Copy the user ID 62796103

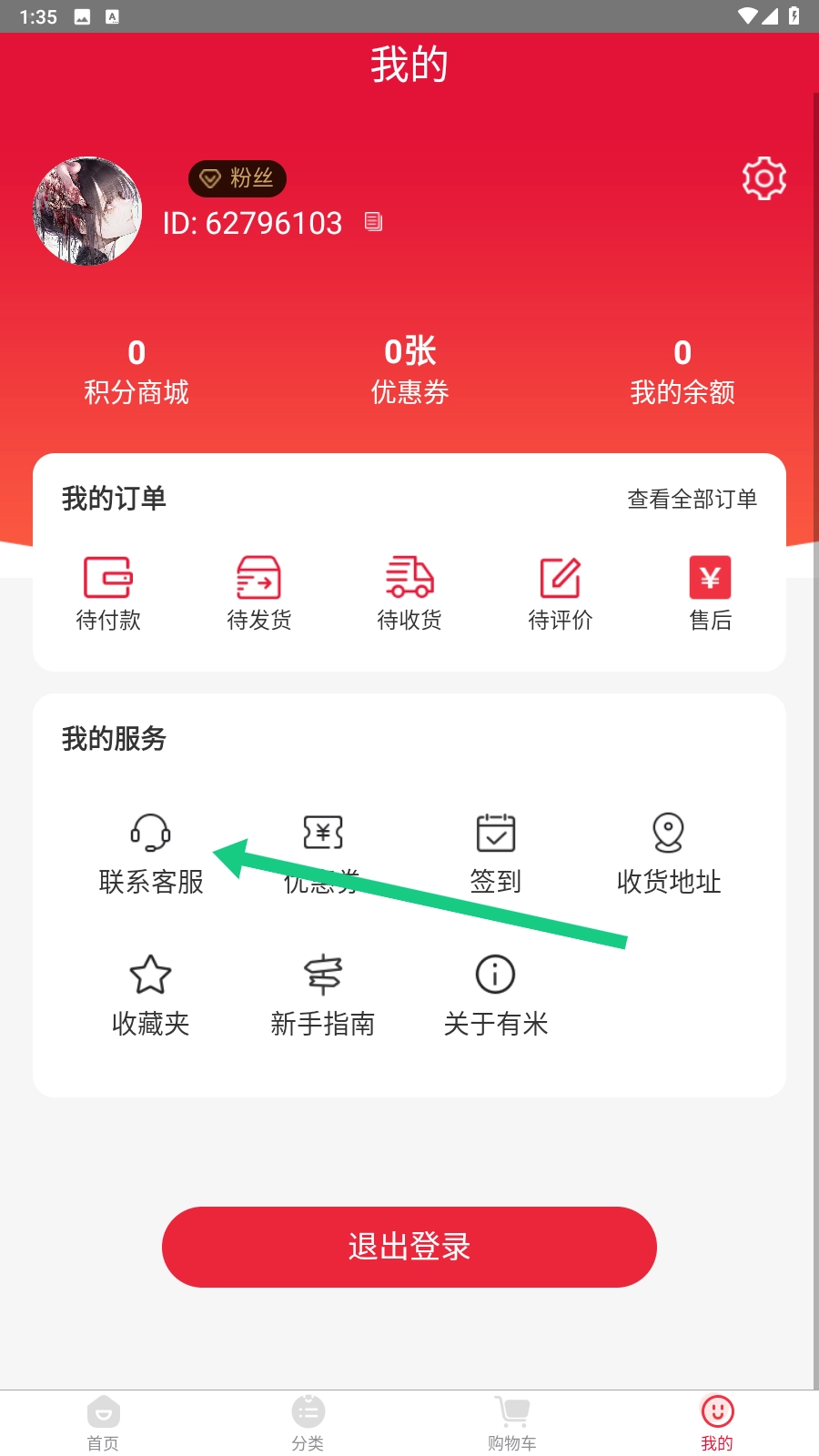pos(373,222)
